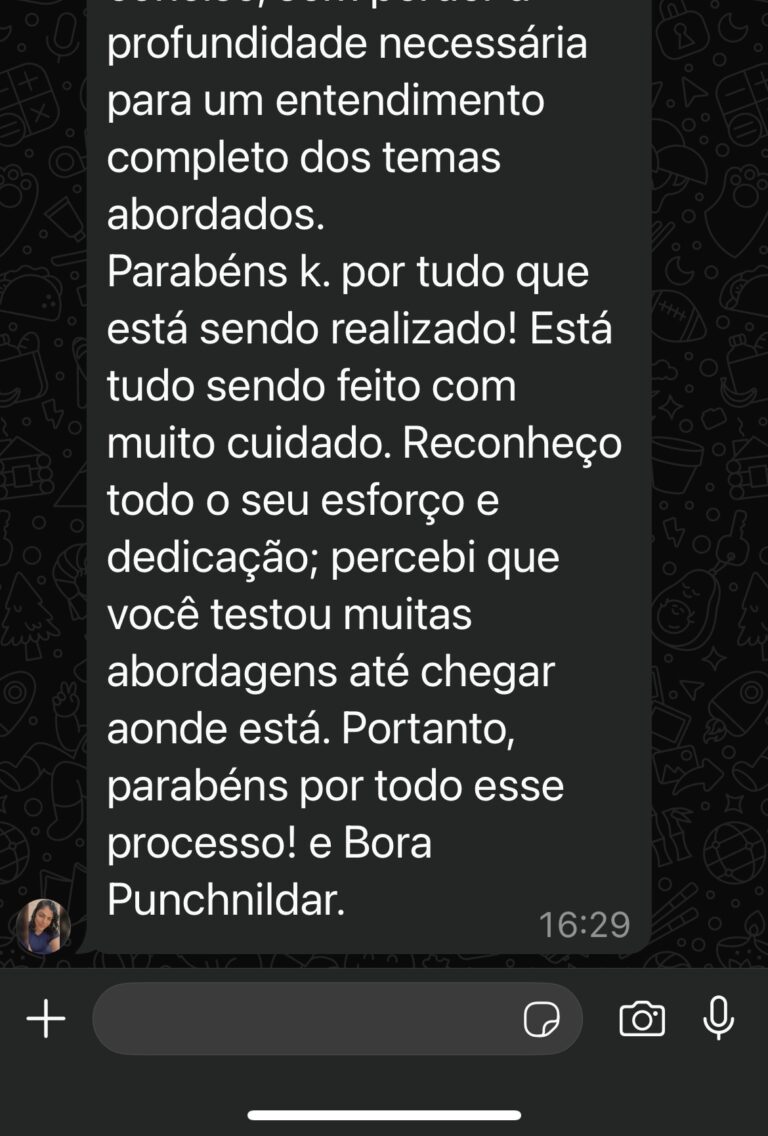Open the sender's photo next to the message
The image size is (768, 1136).
tap(42, 927)
